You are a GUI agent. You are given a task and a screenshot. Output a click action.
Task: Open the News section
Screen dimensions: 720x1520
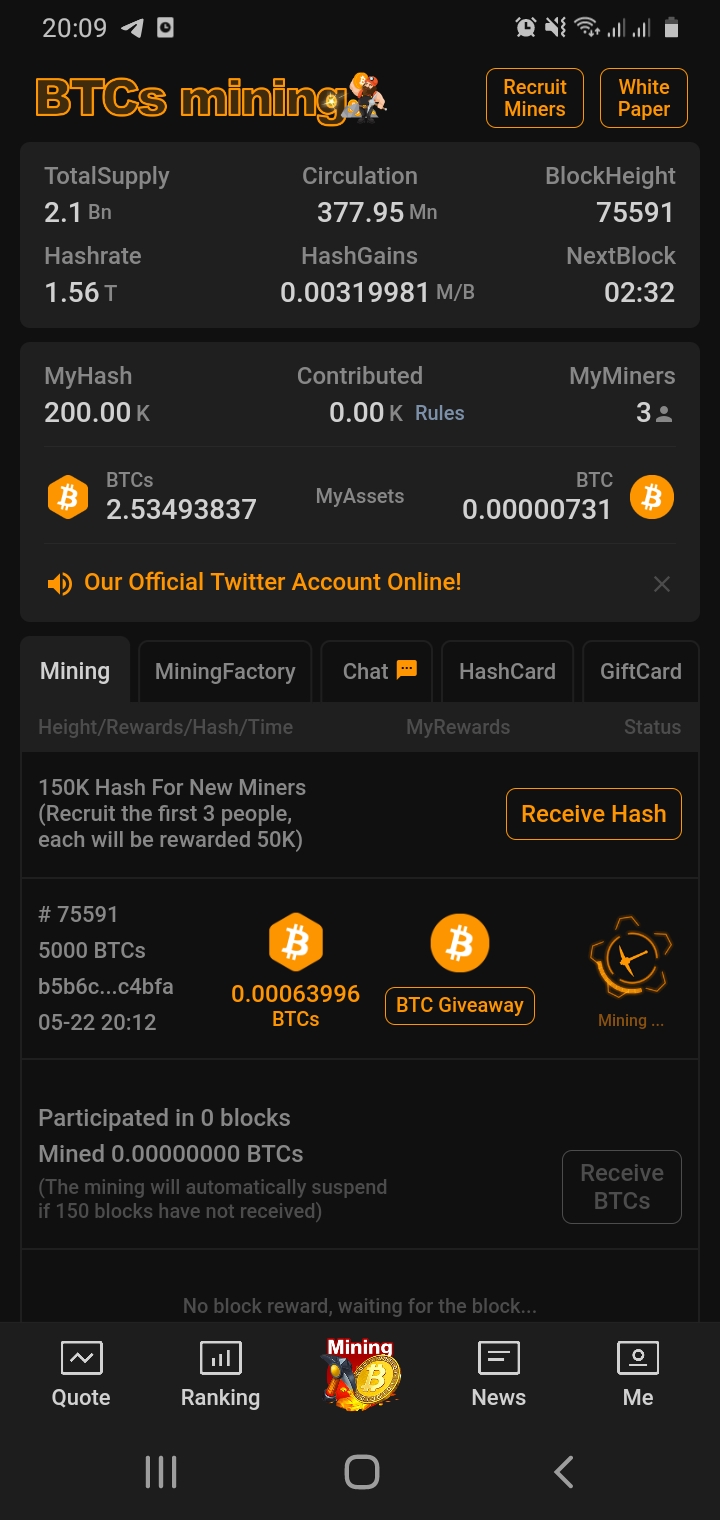(x=498, y=1374)
